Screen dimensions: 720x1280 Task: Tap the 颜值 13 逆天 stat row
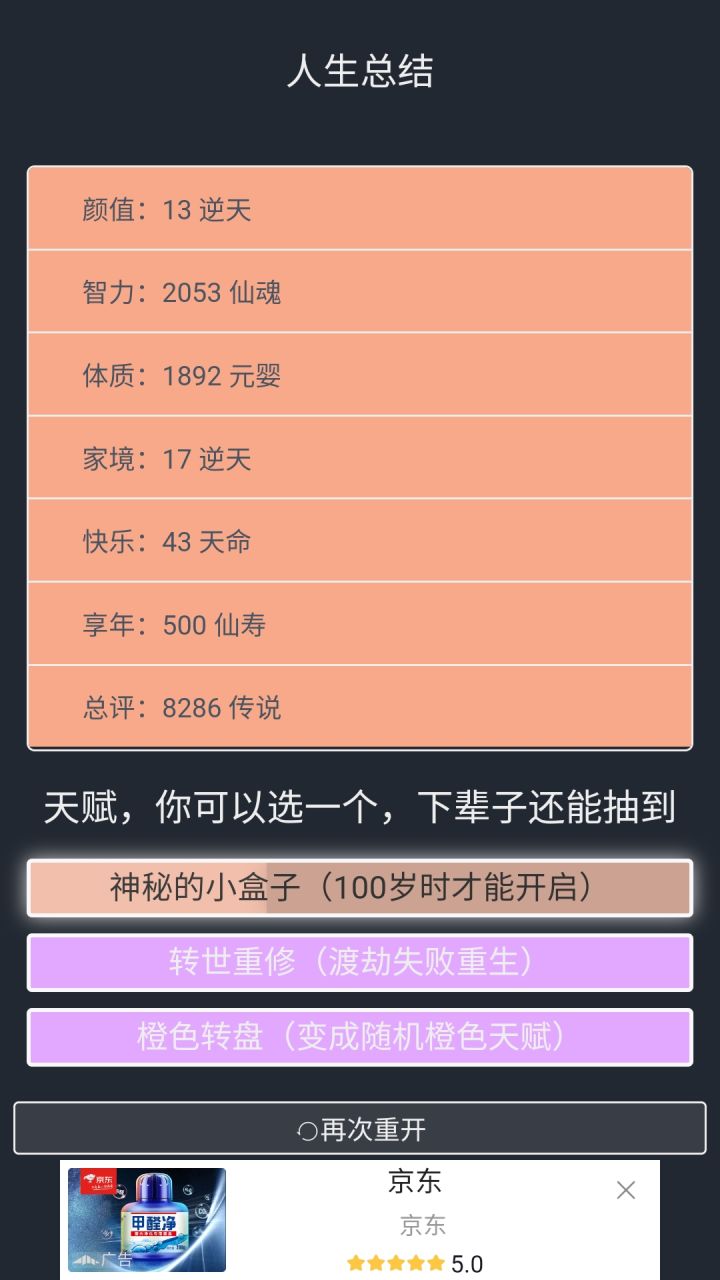click(x=360, y=209)
